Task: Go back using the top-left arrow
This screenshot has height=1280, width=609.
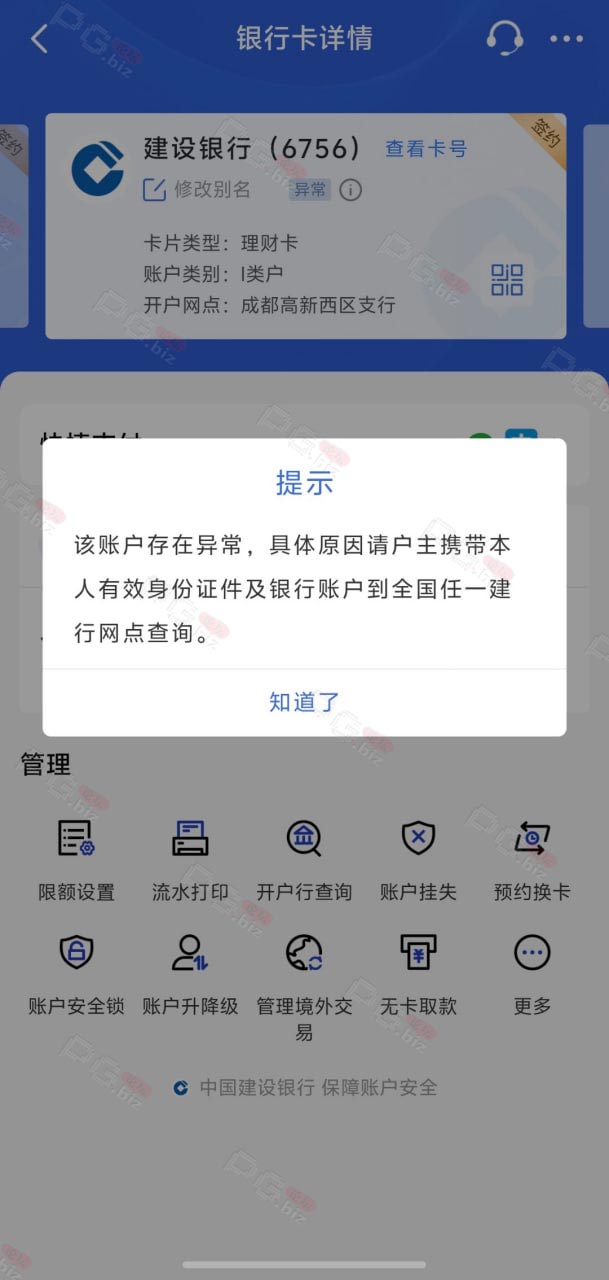Action: coord(39,39)
